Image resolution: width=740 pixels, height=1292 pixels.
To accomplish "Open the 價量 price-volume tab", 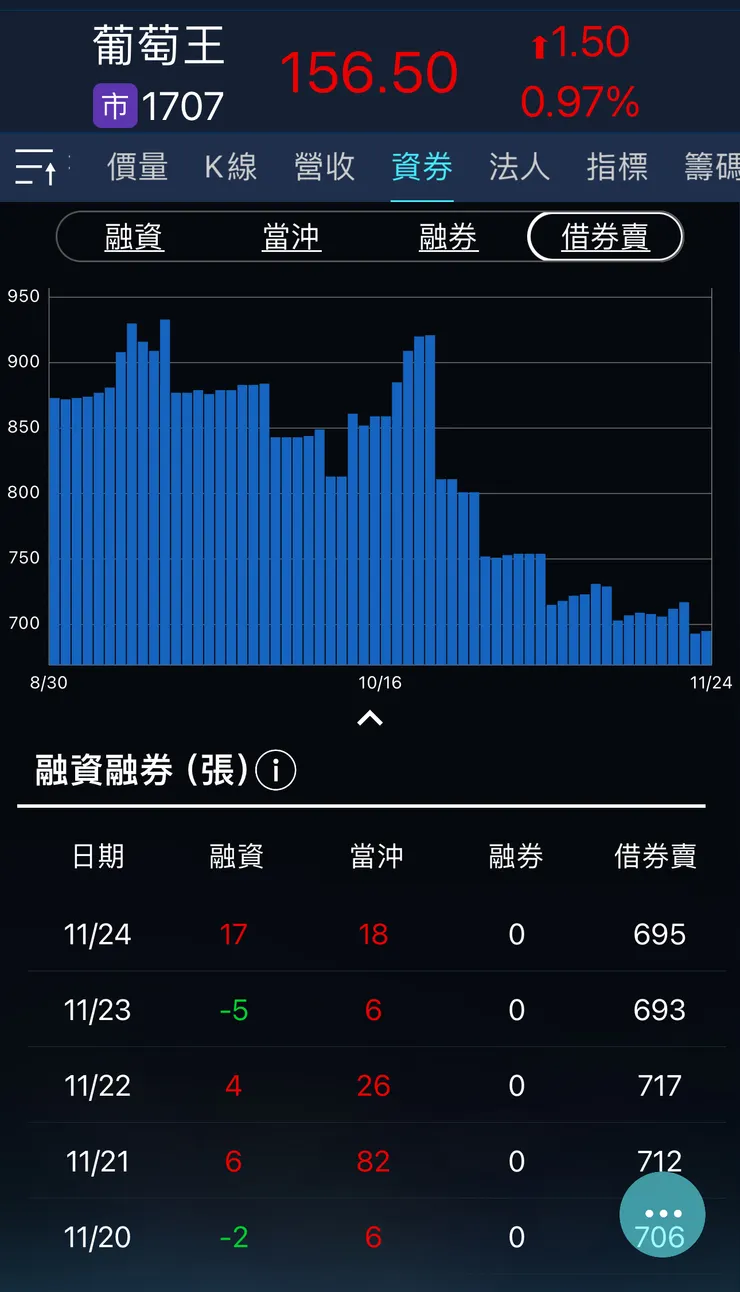I will [136, 169].
